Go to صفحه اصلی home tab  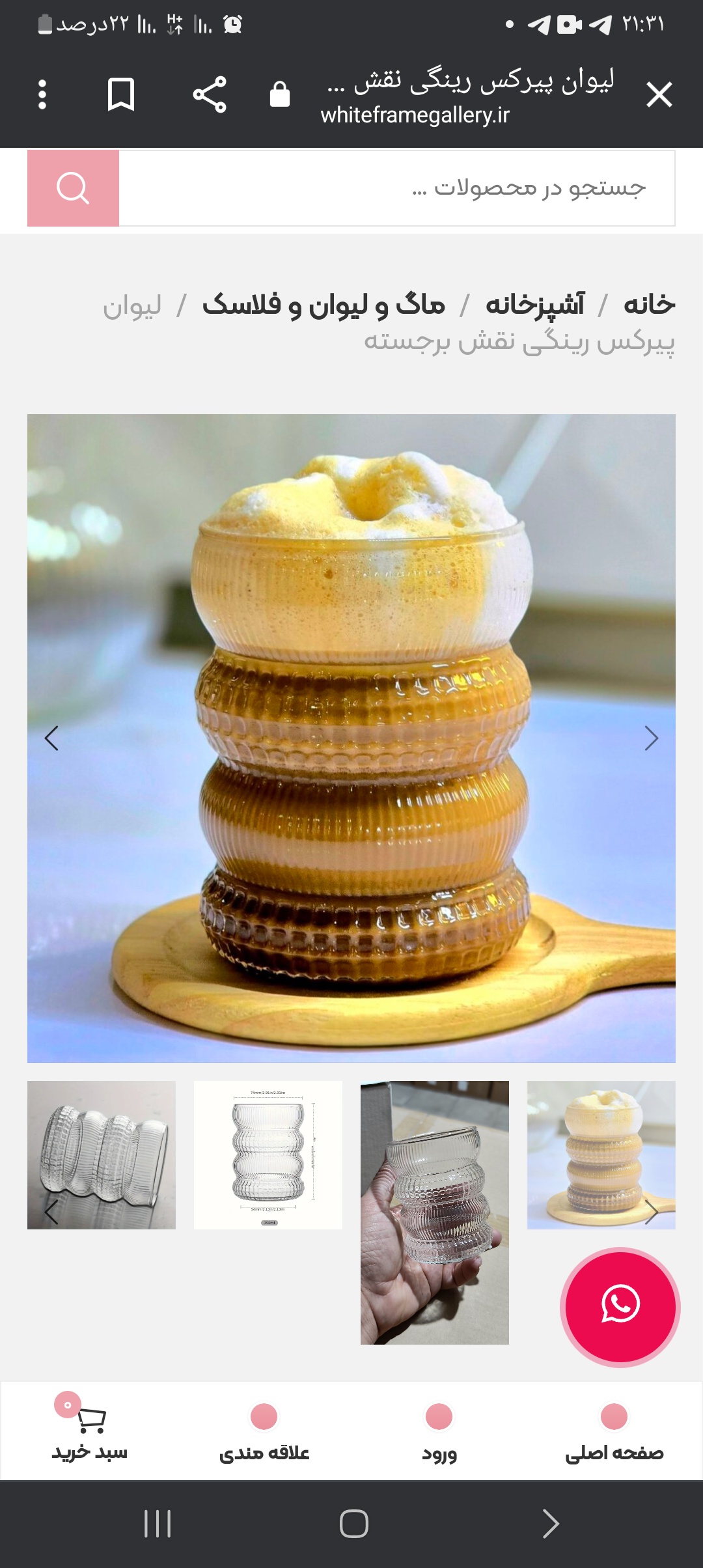[x=614, y=1432]
